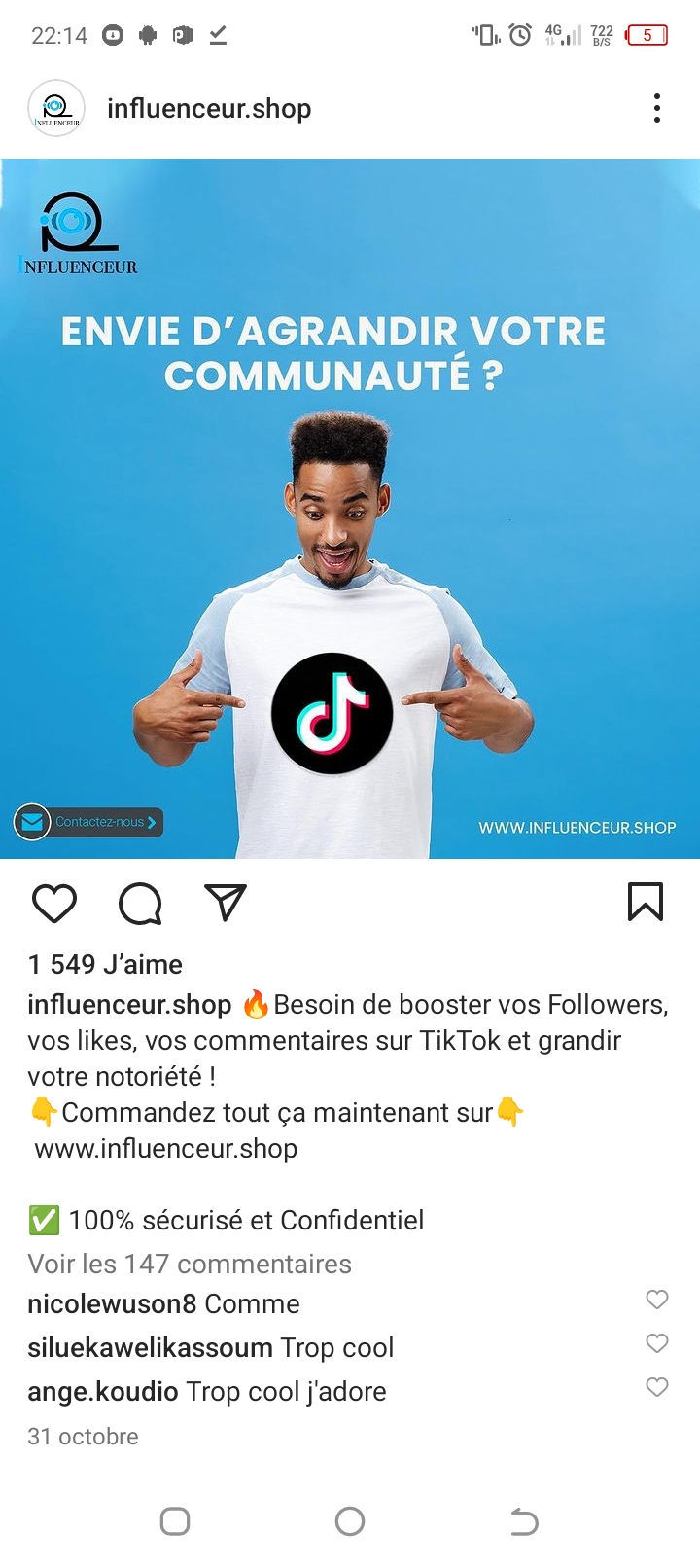
Task: Open nicolewuson8's profile from comment
Action: (x=112, y=1303)
